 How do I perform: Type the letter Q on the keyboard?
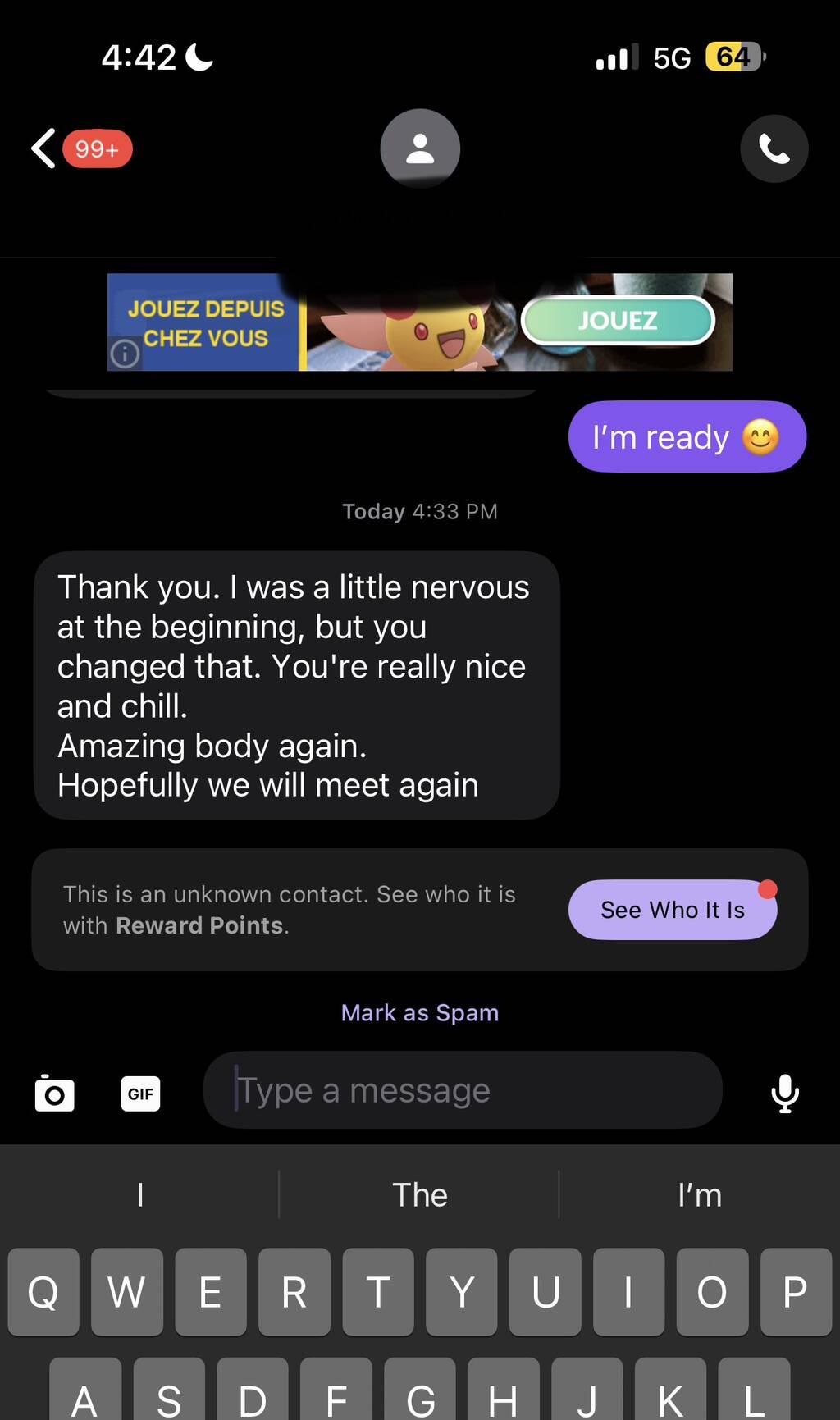43,1292
